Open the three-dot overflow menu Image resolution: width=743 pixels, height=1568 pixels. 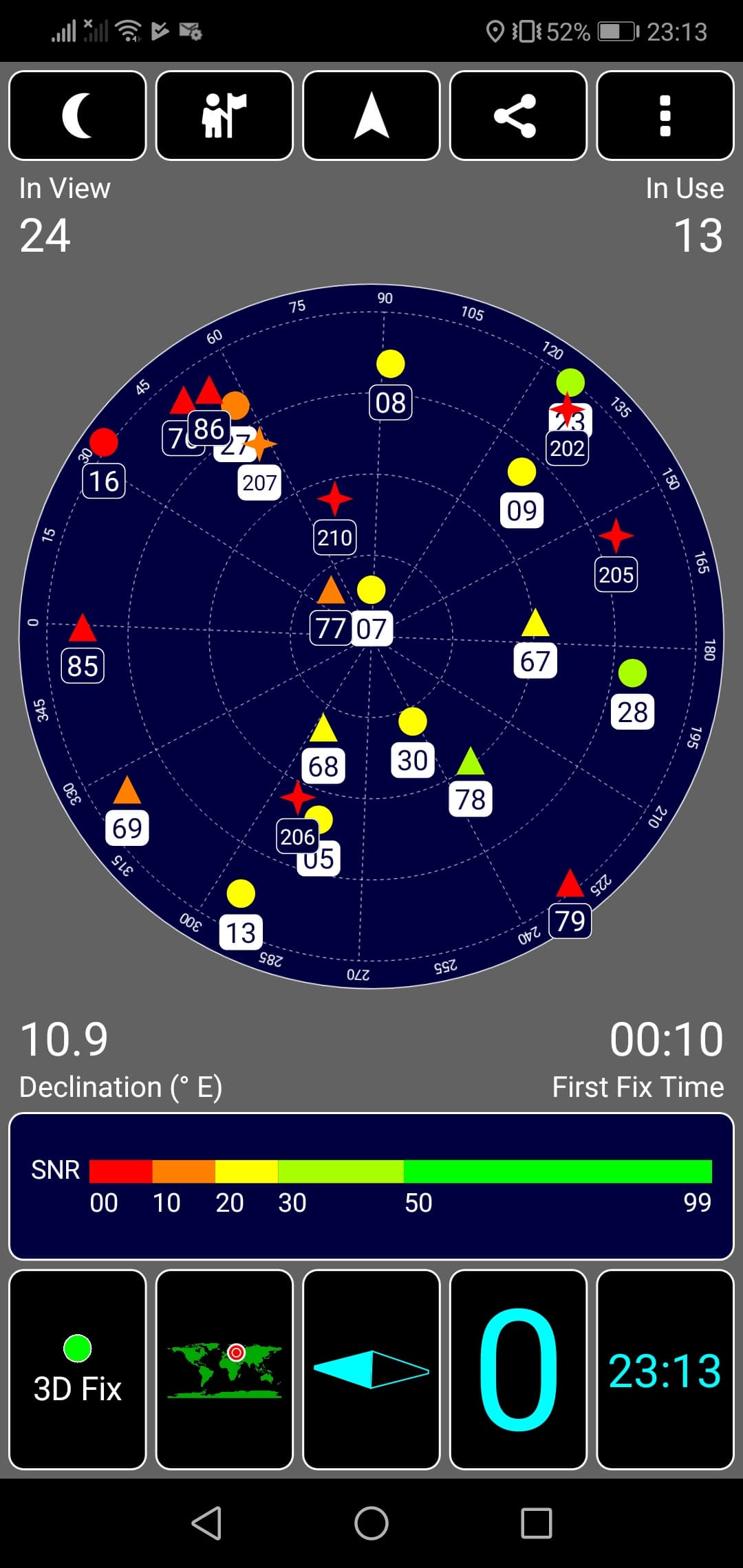tap(665, 116)
